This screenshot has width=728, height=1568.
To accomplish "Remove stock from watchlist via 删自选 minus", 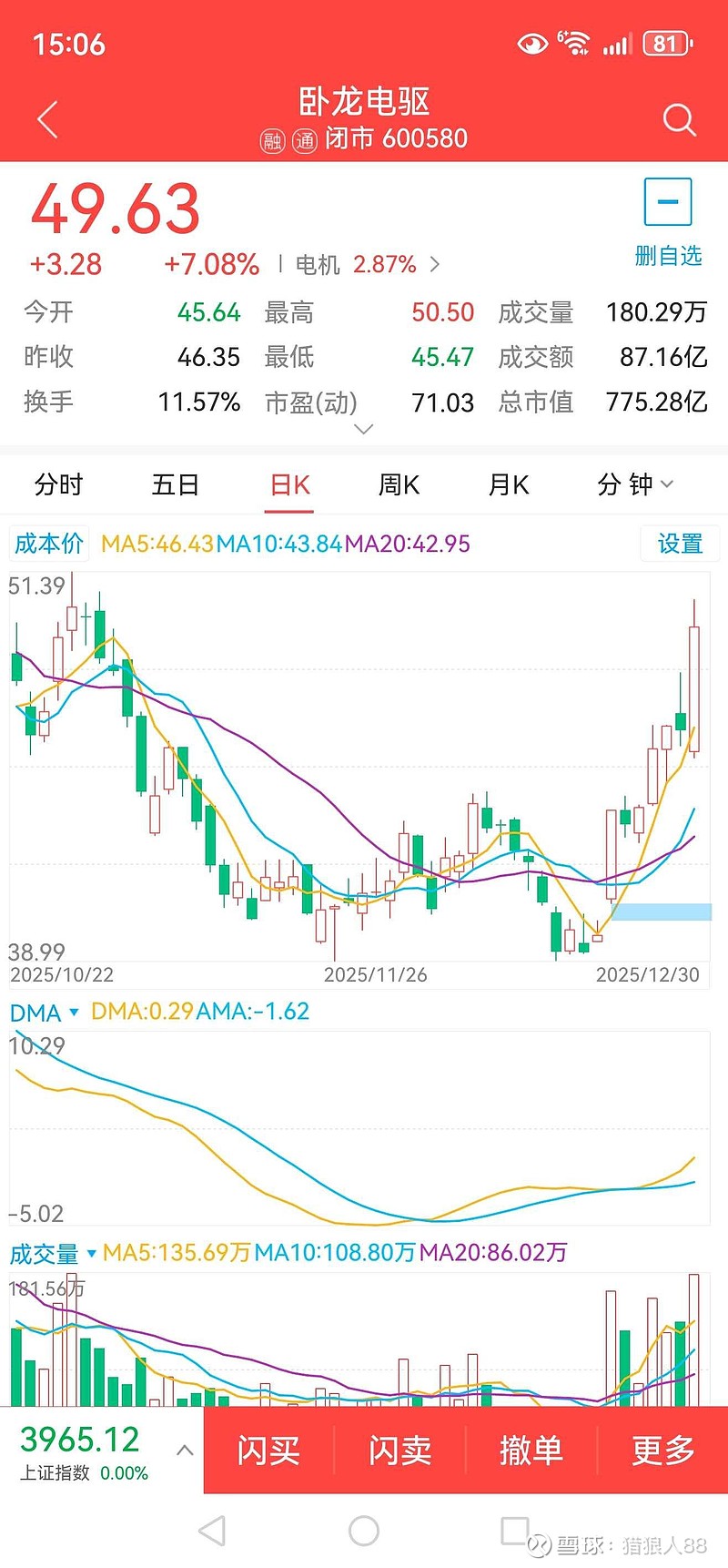I will [x=668, y=202].
